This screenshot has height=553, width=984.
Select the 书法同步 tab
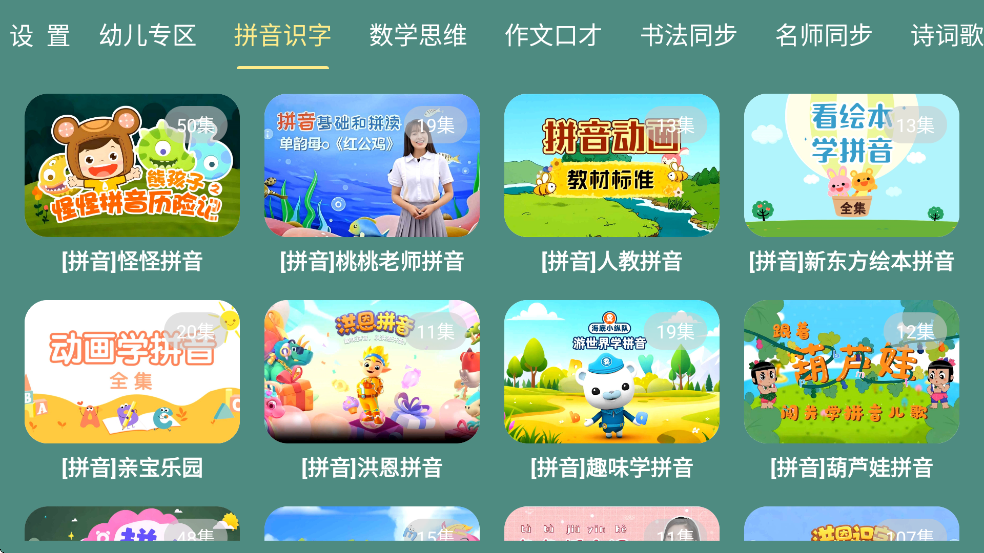tap(688, 36)
